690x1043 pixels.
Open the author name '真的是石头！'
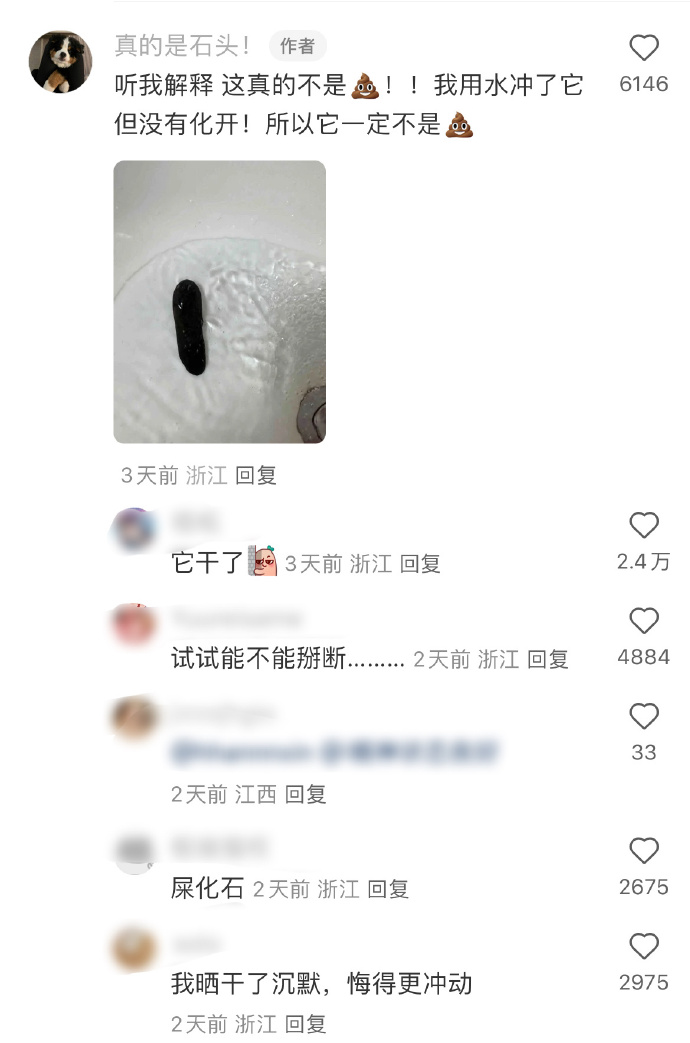click(183, 46)
